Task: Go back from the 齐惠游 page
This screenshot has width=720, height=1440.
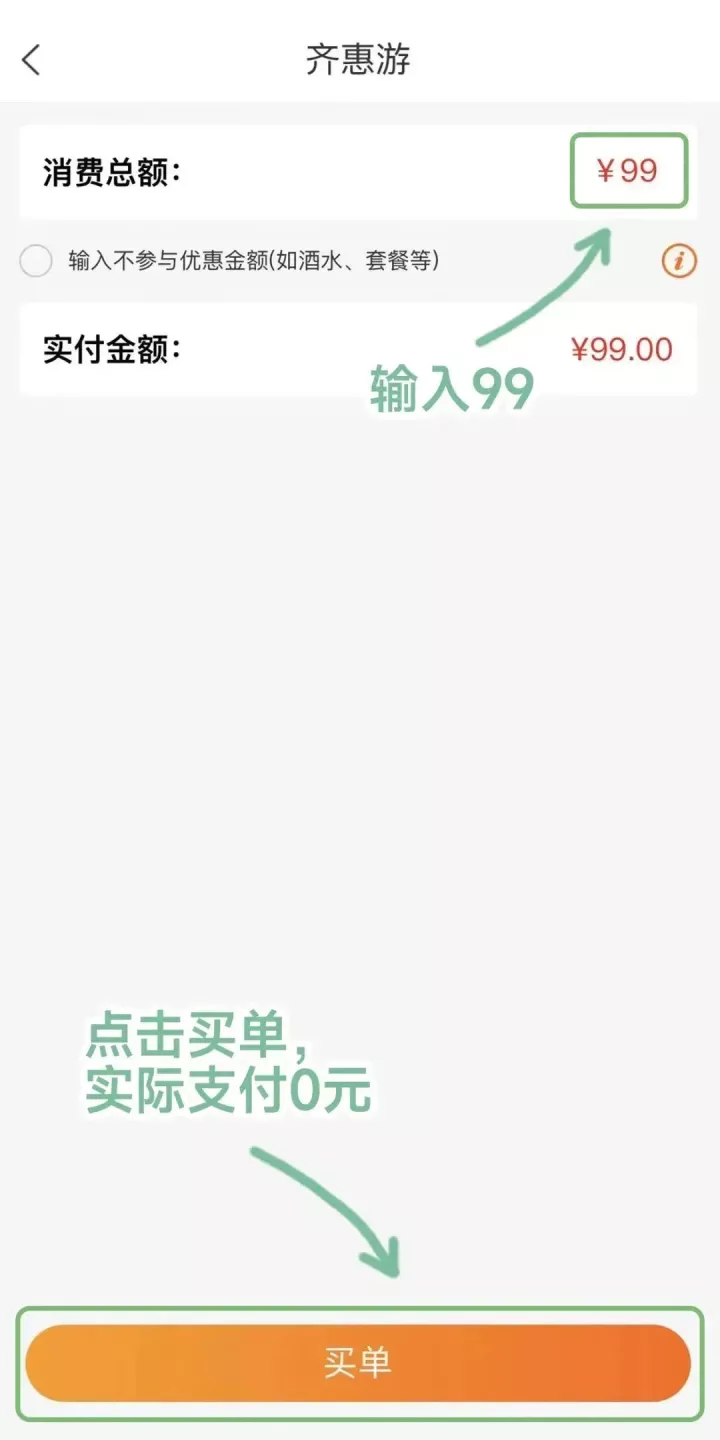Action: tap(32, 60)
